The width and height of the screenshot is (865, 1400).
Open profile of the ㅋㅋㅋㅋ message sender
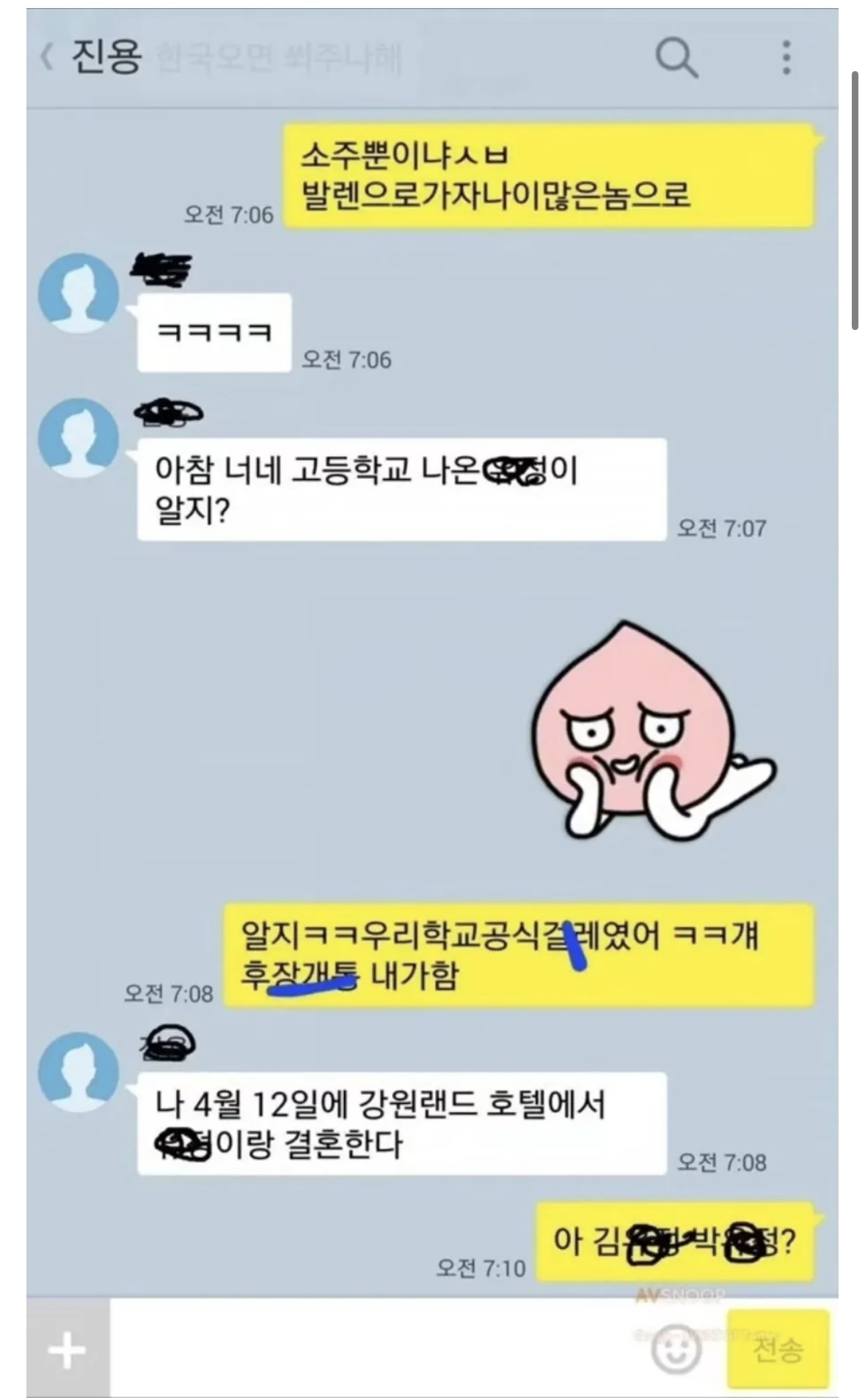79,293
